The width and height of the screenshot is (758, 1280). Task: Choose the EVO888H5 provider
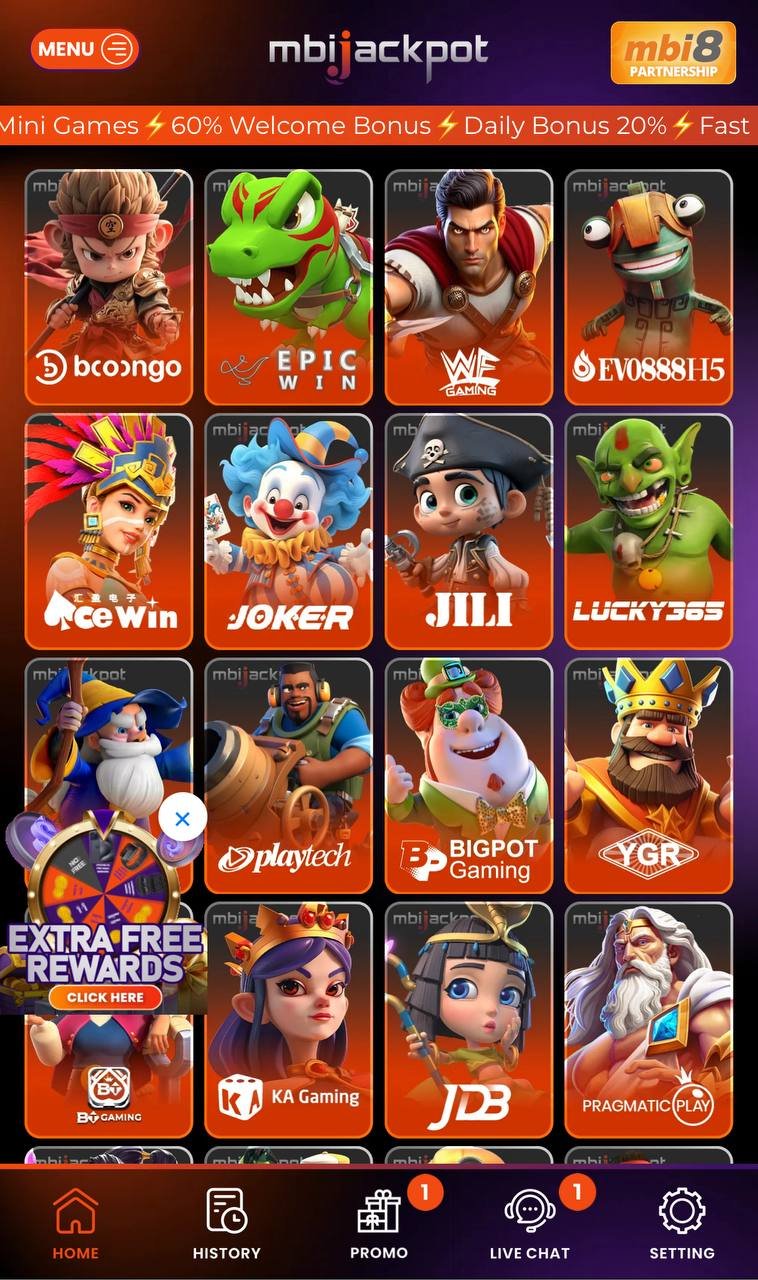coord(648,286)
